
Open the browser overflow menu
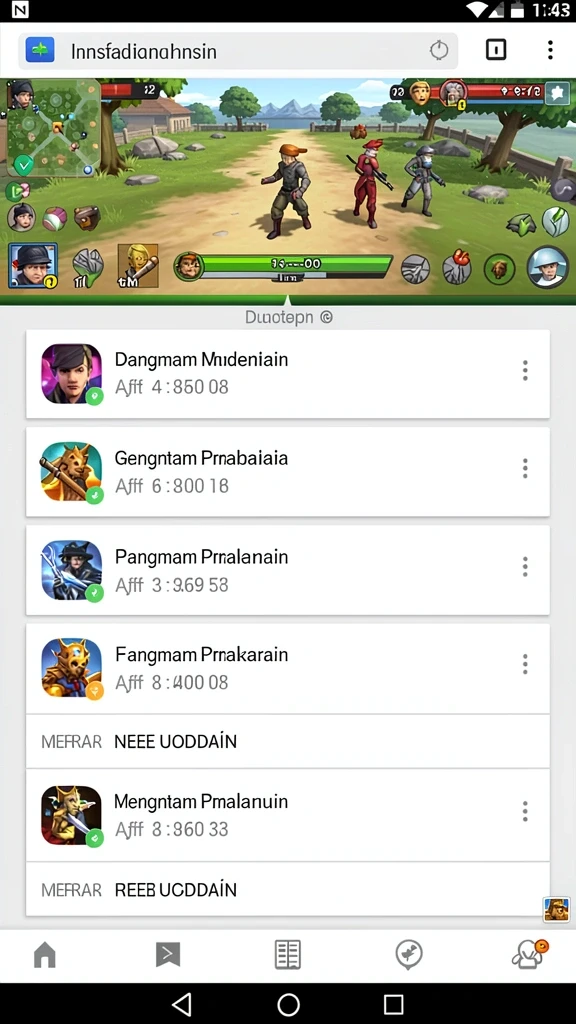coord(550,50)
